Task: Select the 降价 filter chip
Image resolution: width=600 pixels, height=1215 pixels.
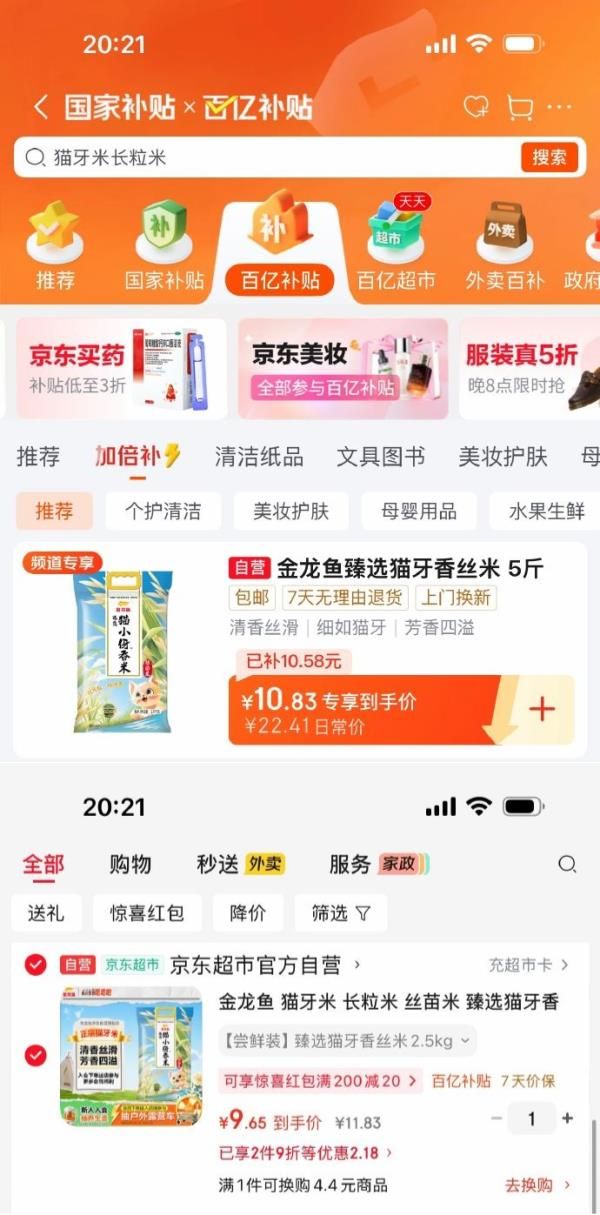Action: [x=247, y=913]
